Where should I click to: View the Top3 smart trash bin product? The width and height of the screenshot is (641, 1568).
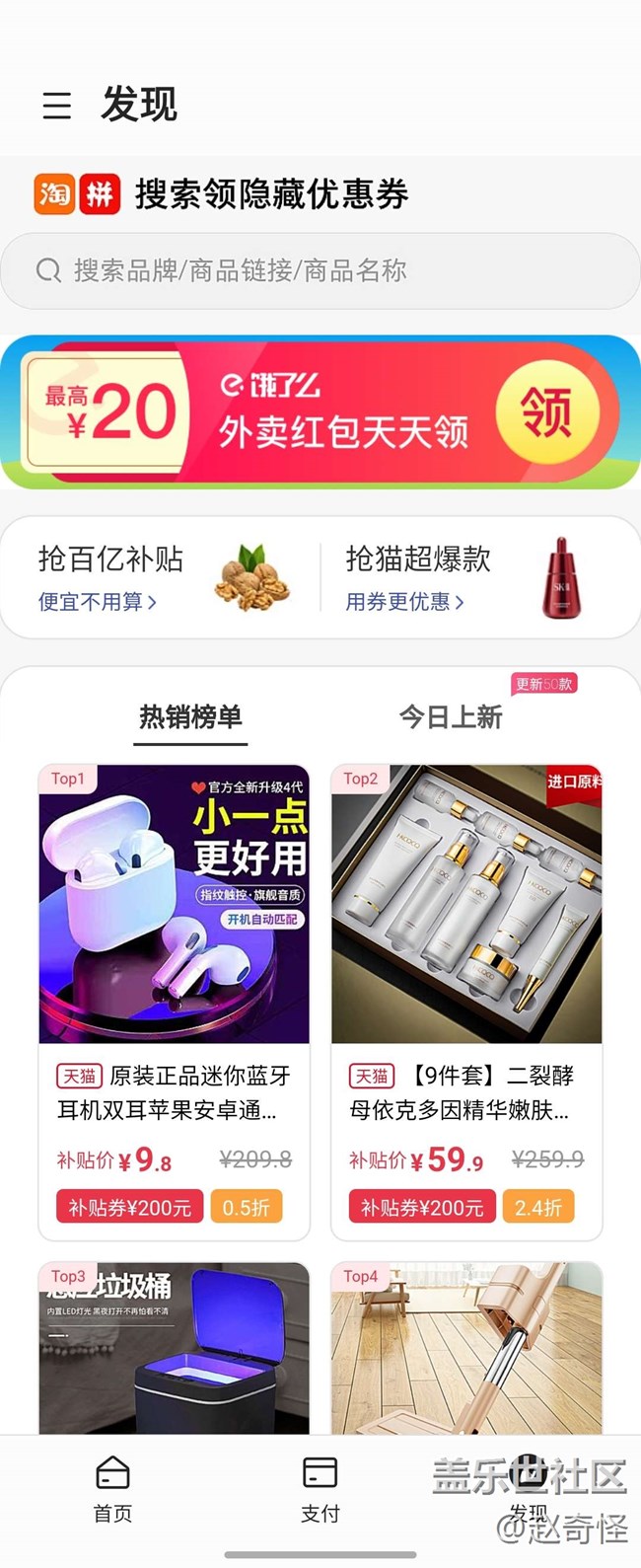coord(174,1347)
